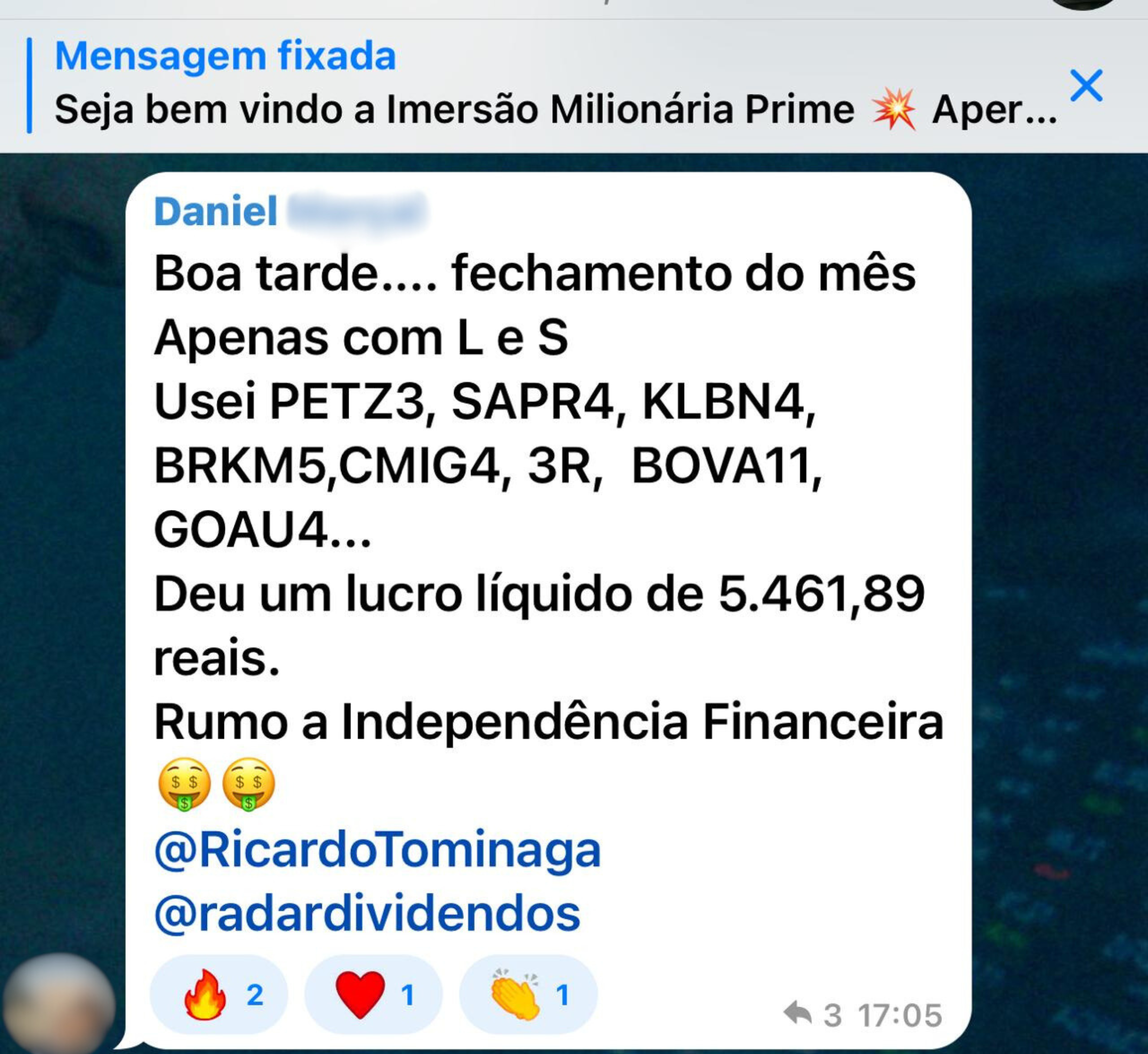React with the red heart
The width and height of the screenshot is (1148, 1054).
(373, 995)
